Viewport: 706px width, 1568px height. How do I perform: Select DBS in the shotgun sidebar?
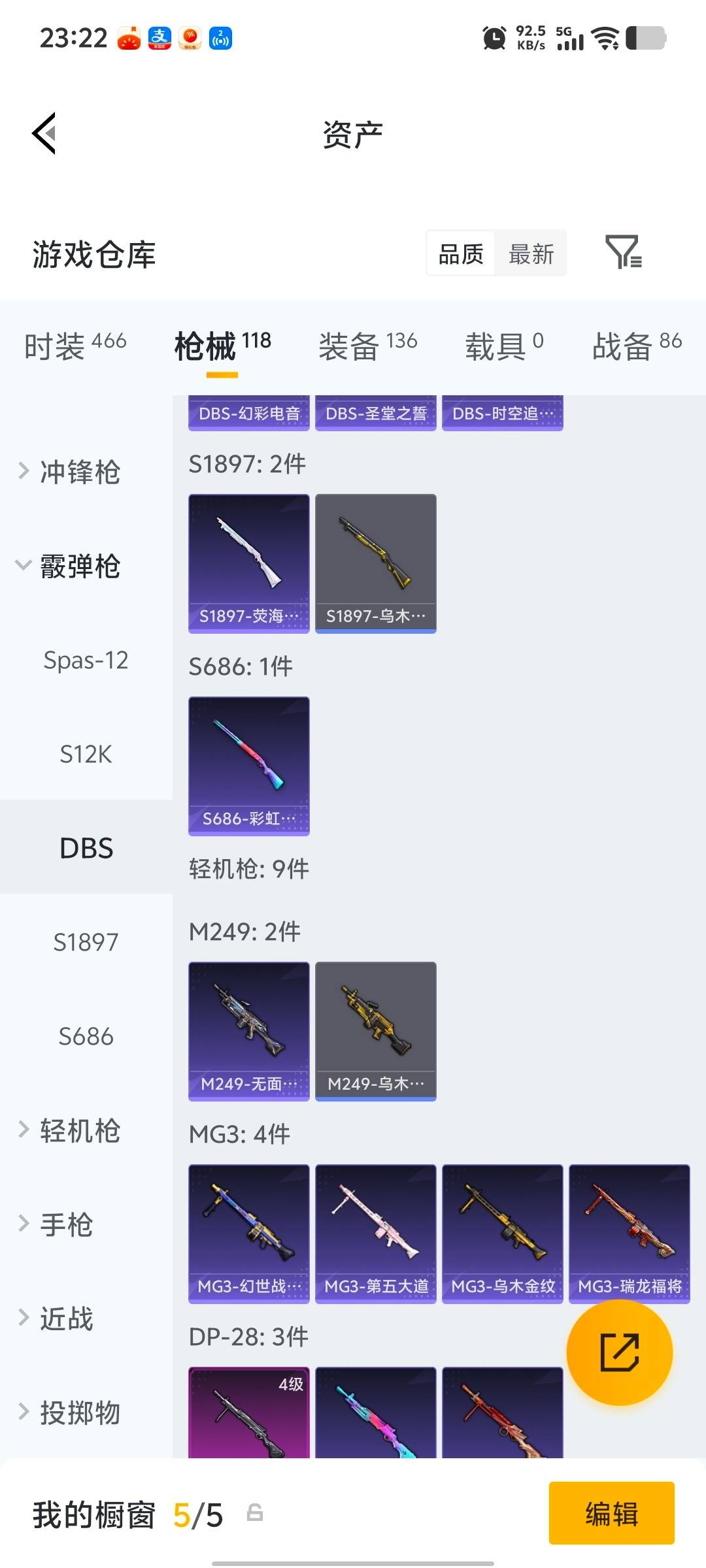[86, 847]
